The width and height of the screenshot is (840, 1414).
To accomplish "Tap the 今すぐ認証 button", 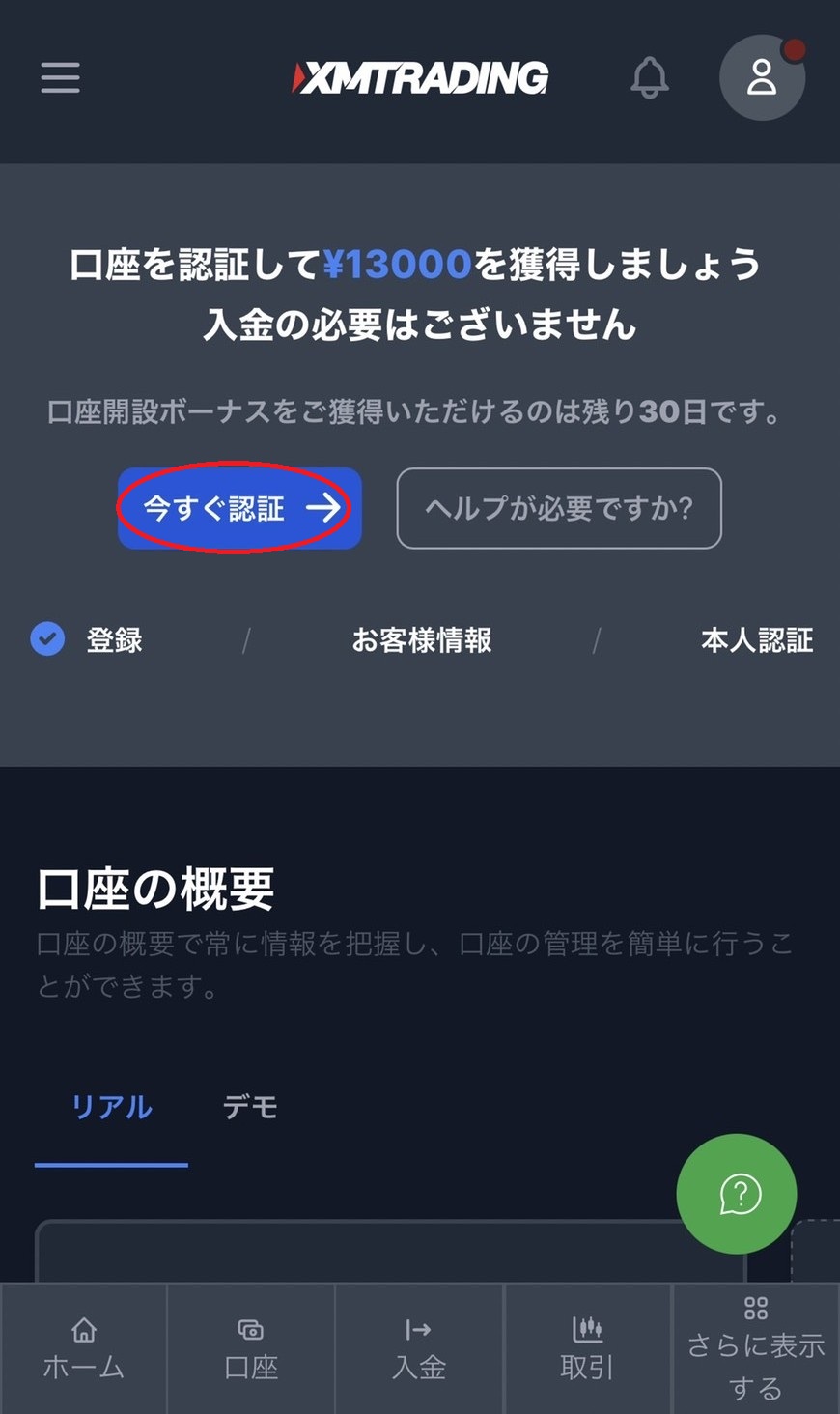I will click(x=239, y=508).
